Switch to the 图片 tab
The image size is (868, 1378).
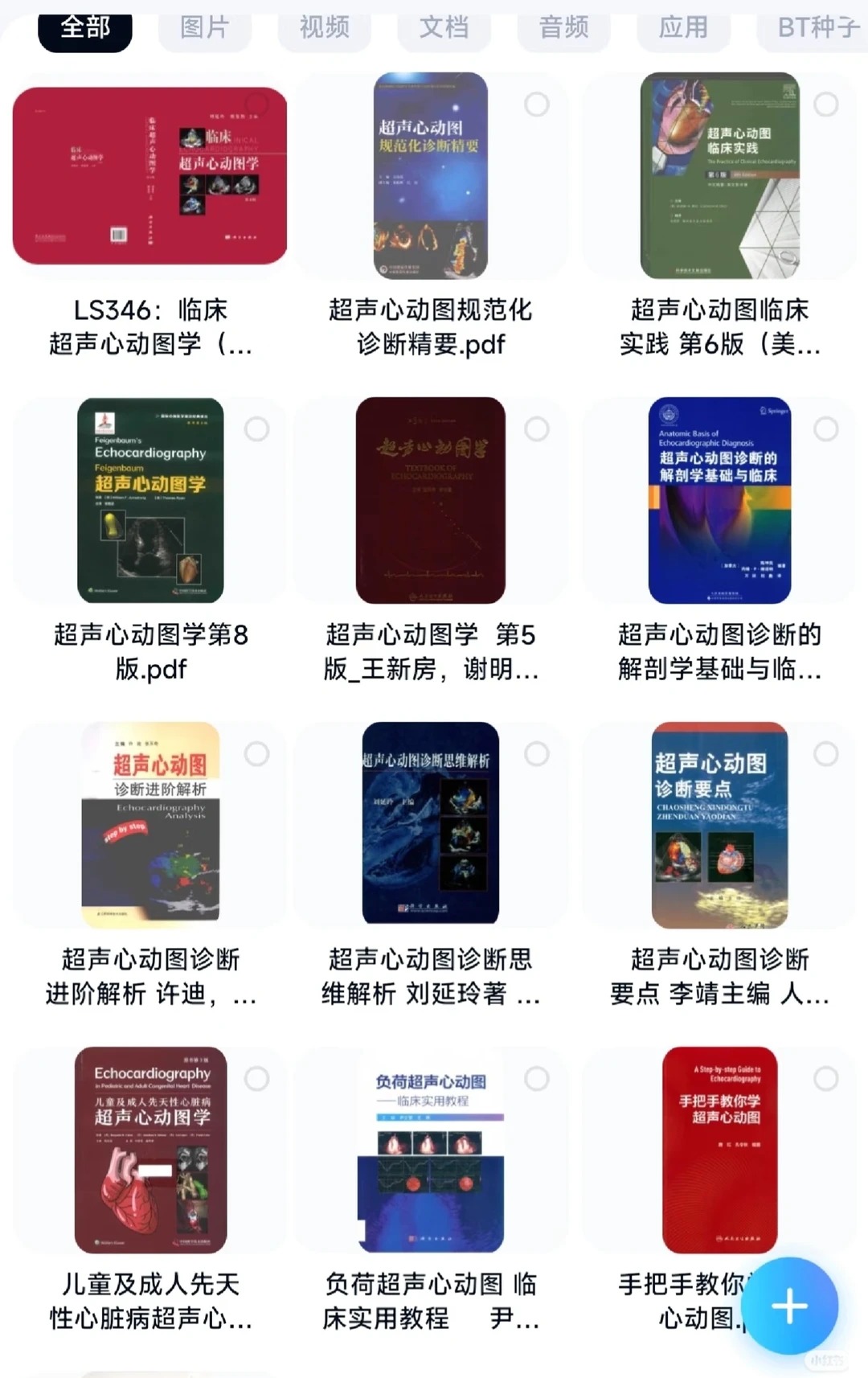(205, 29)
